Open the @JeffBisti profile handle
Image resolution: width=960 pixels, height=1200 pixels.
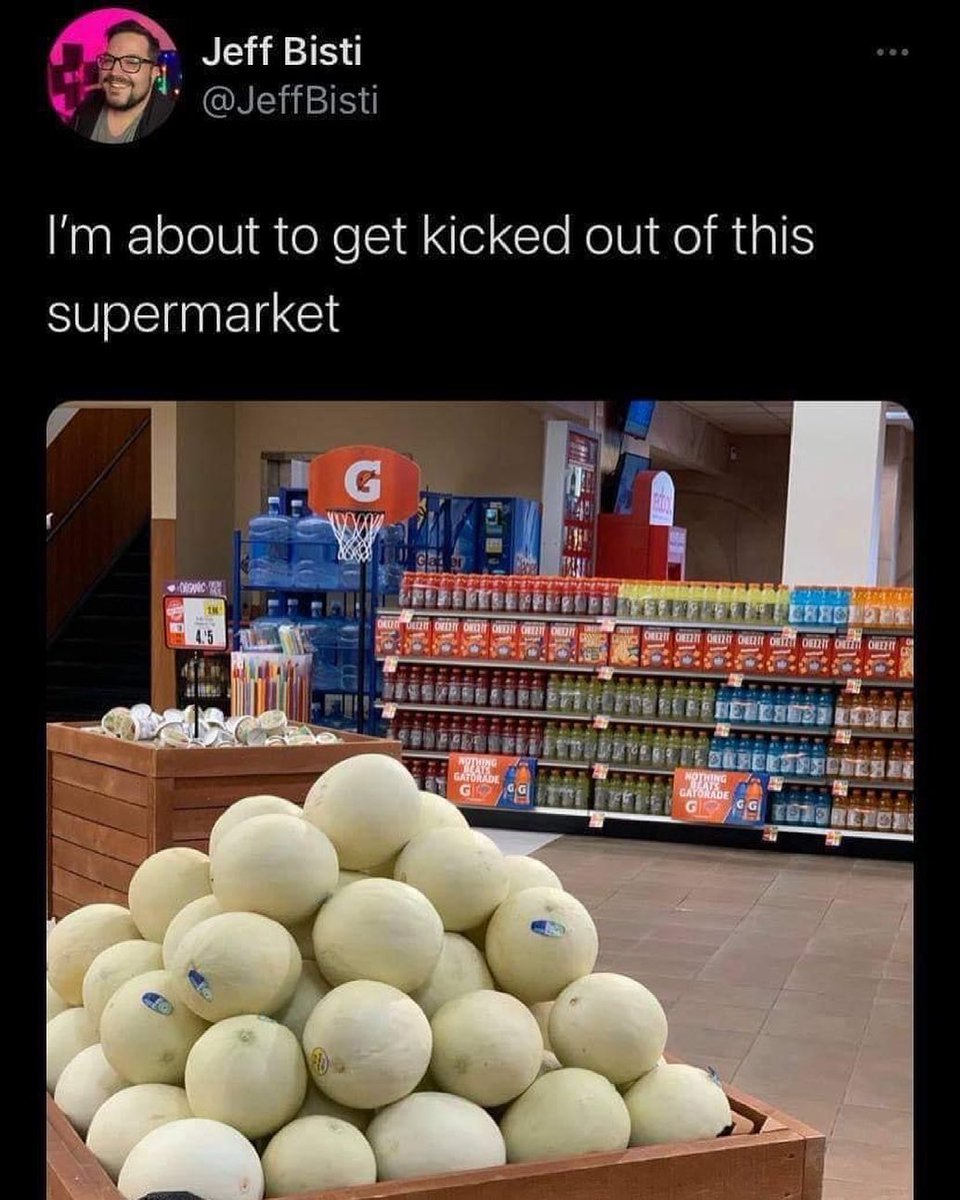pyautogui.click(x=290, y=100)
